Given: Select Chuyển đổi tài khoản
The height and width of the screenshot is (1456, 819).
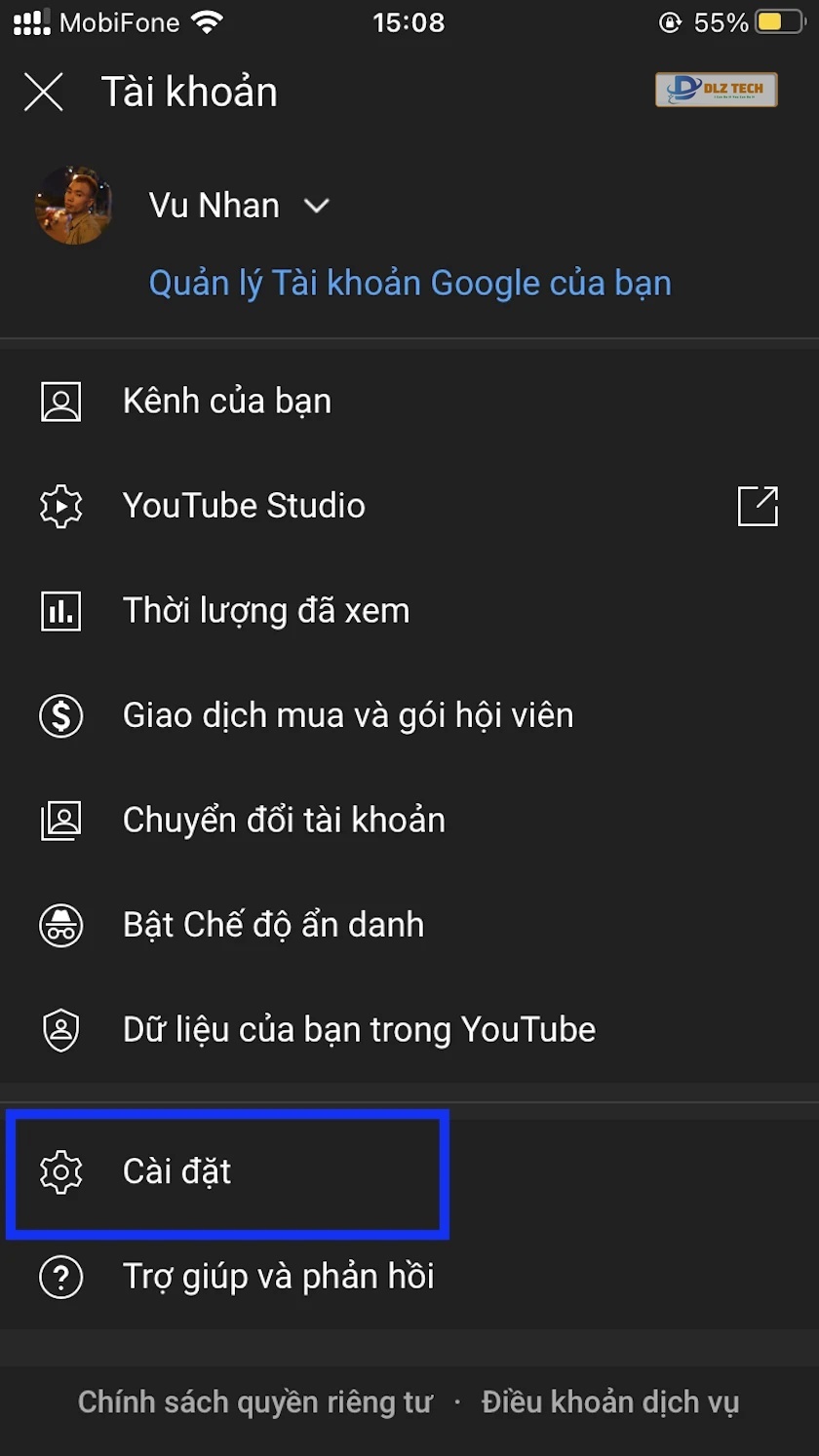Looking at the screenshot, I should (x=283, y=821).
